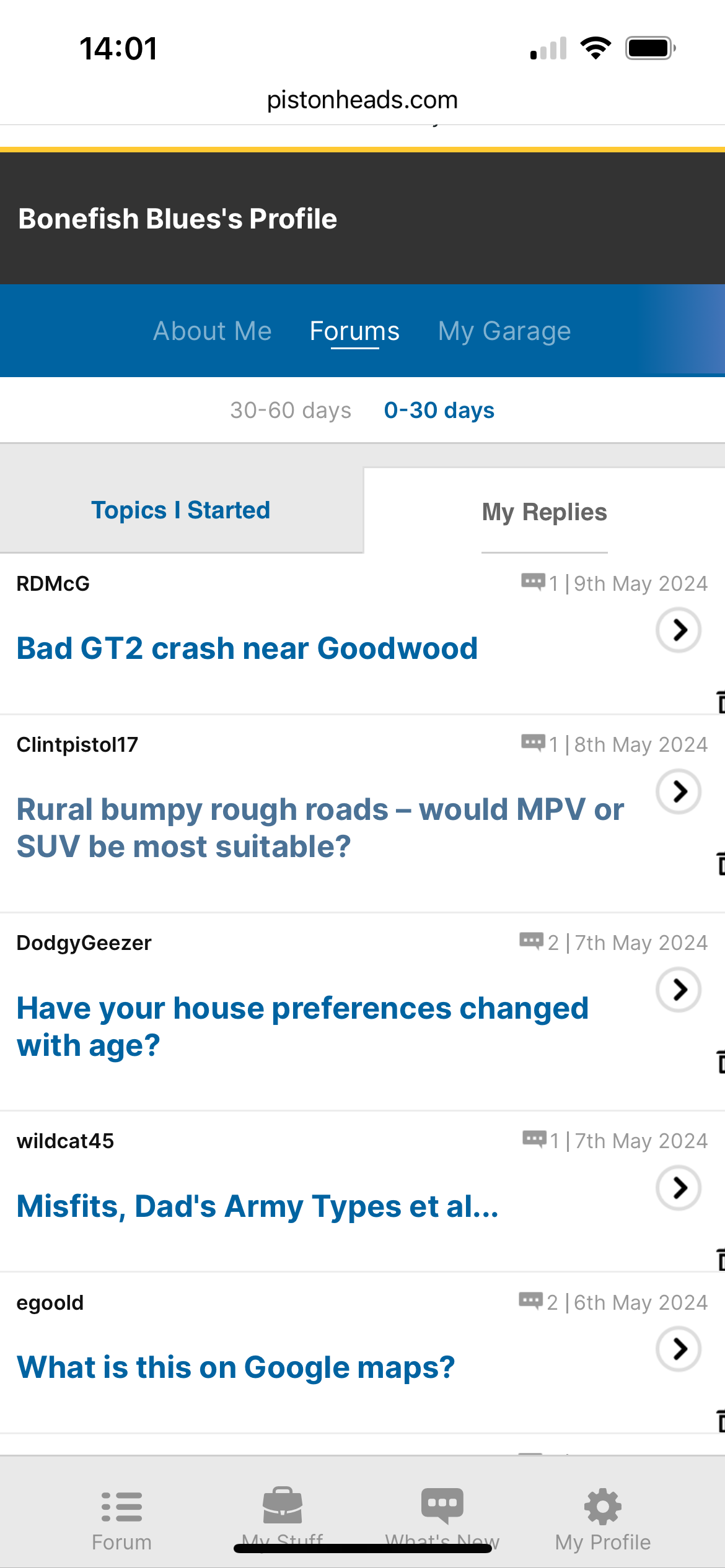Tap the arrow beside house preferences topic
725x1568 pixels.
click(679, 989)
